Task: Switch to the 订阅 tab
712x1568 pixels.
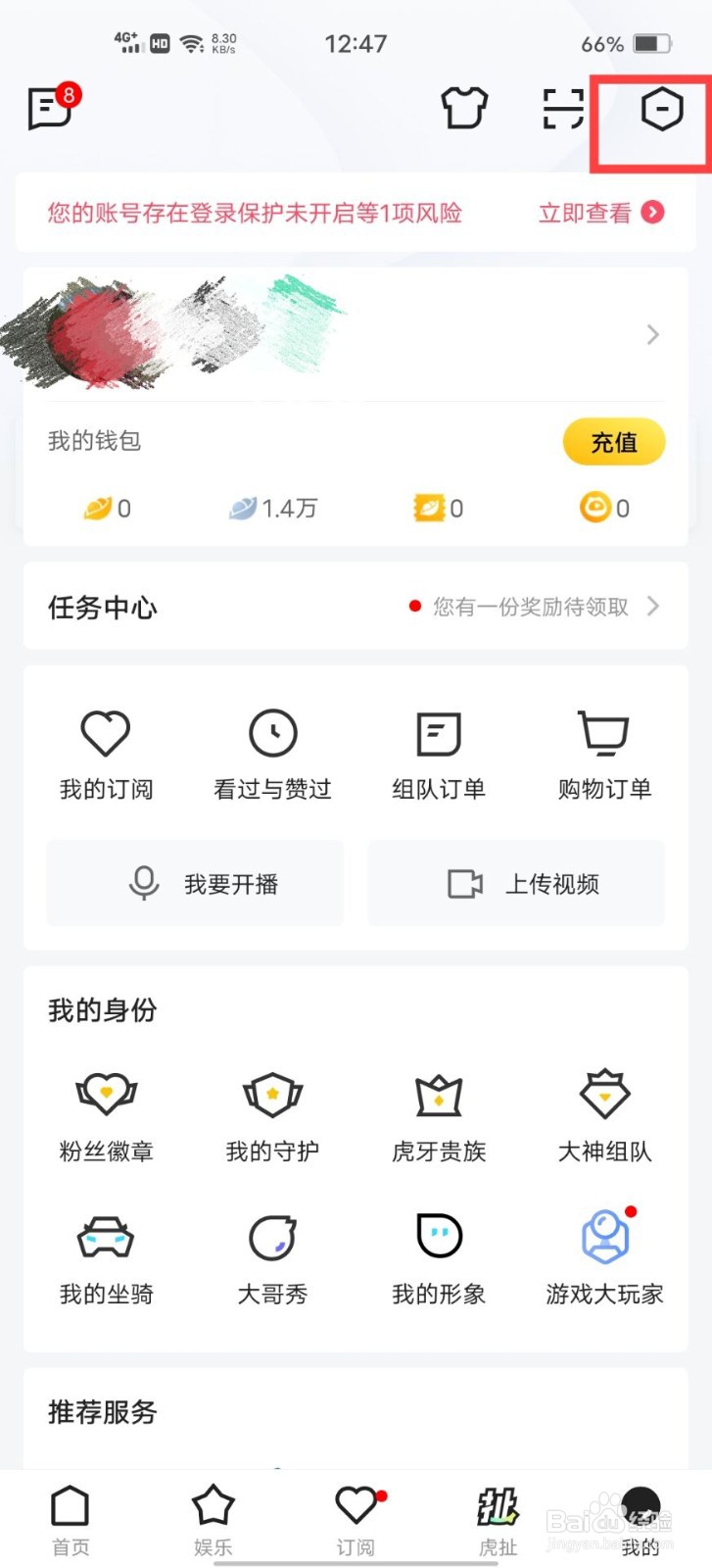Action: coord(356,1521)
